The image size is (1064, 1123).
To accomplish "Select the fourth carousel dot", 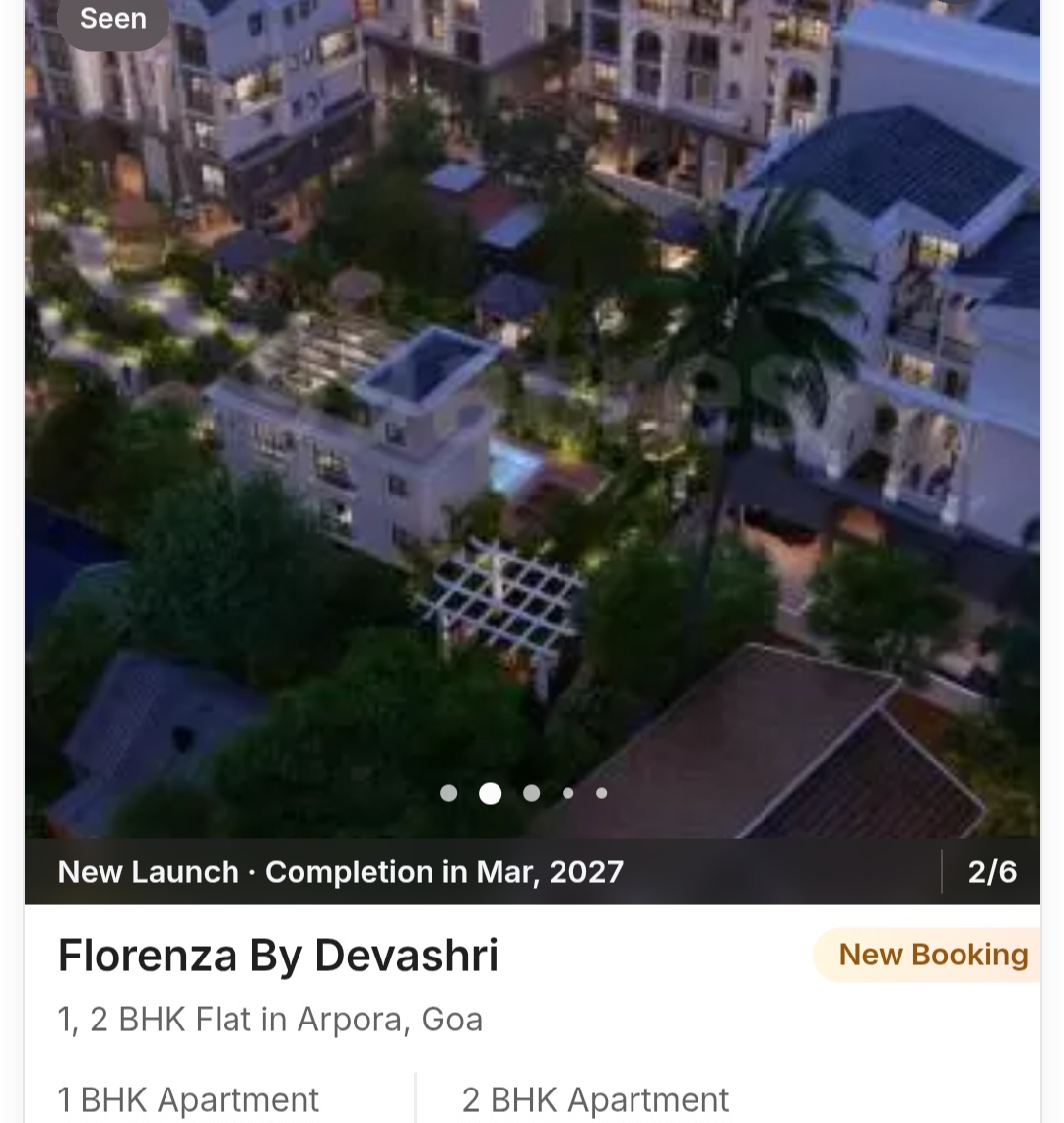I will [x=568, y=793].
